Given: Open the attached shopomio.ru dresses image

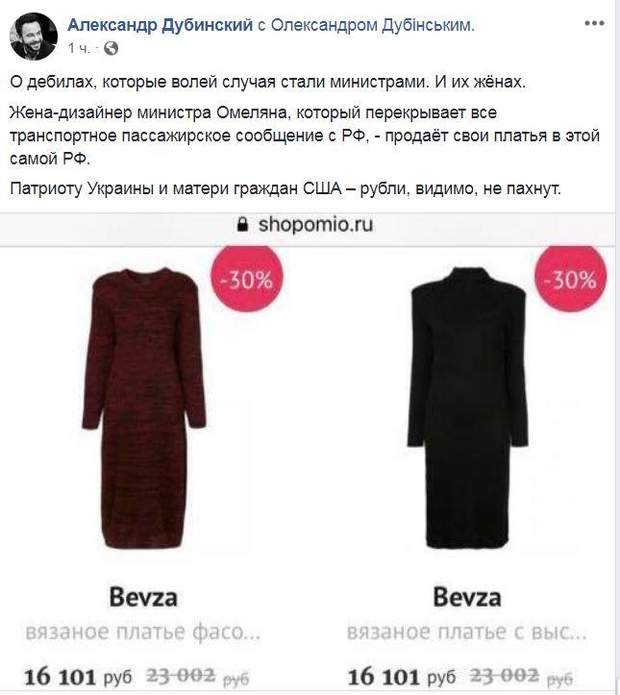Looking at the screenshot, I should coord(310,450).
